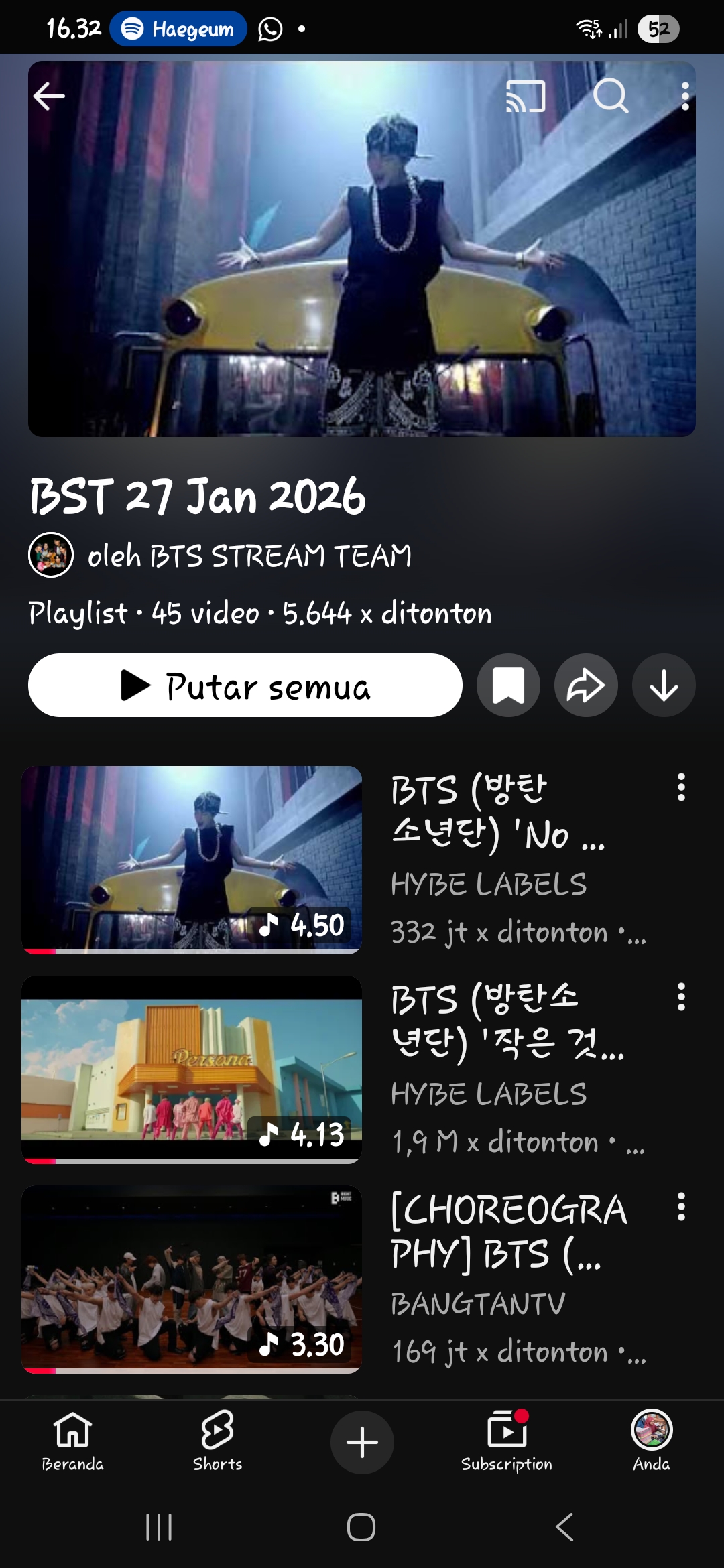
Task: Switch to the Subscription tab
Action: 507,1441
